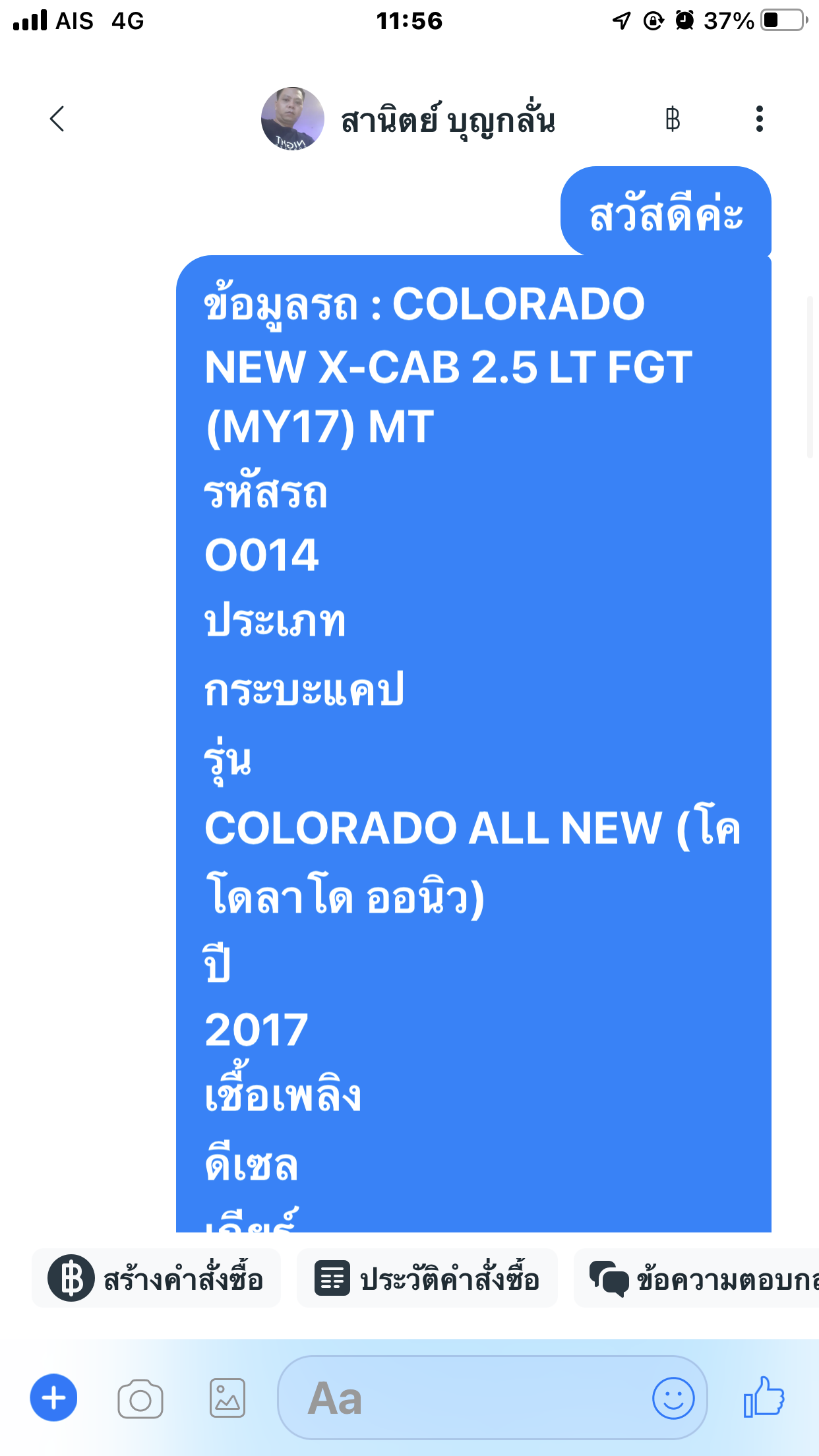Tap the baht payment icon in header
The height and width of the screenshot is (1456, 819).
(x=672, y=119)
